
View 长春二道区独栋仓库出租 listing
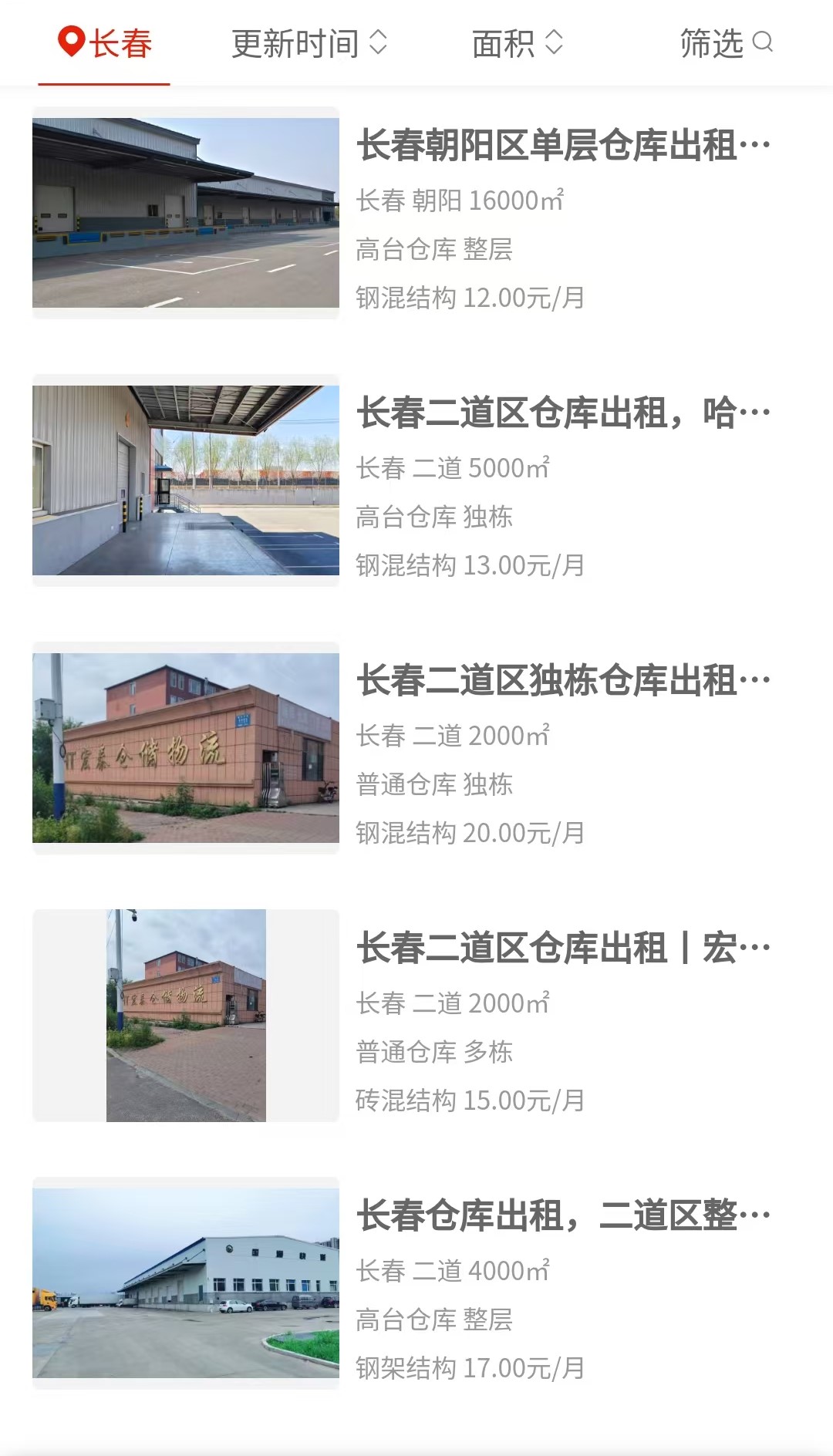[x=416, y=749]
